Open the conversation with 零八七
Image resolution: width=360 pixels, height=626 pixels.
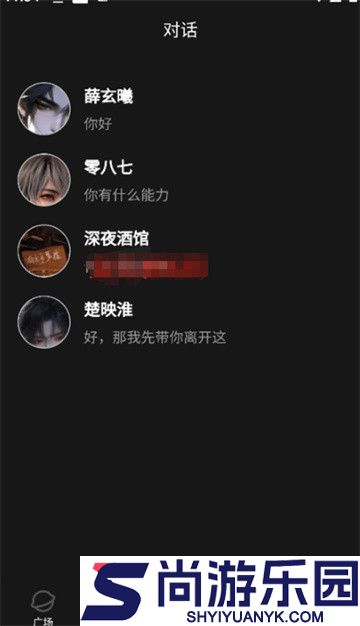[x=180, y=180]
